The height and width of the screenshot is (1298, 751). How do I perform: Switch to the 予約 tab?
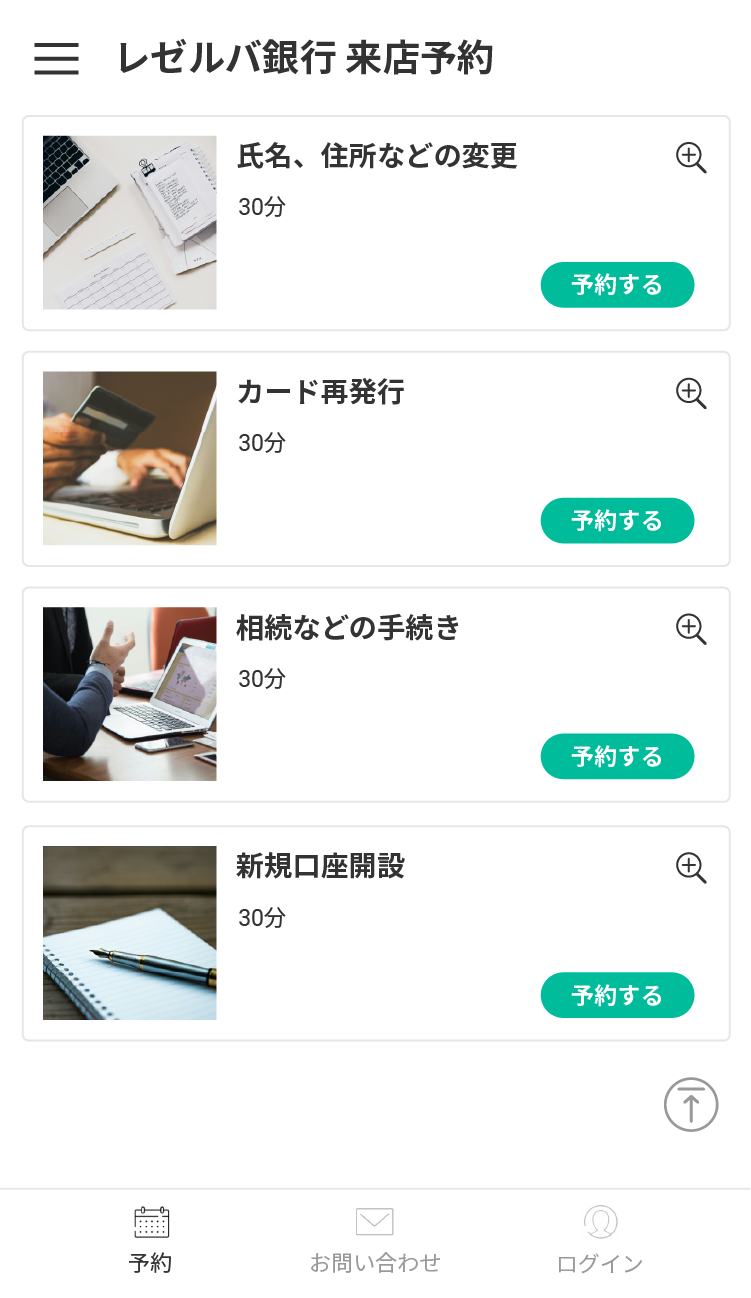pos(151,1241)
